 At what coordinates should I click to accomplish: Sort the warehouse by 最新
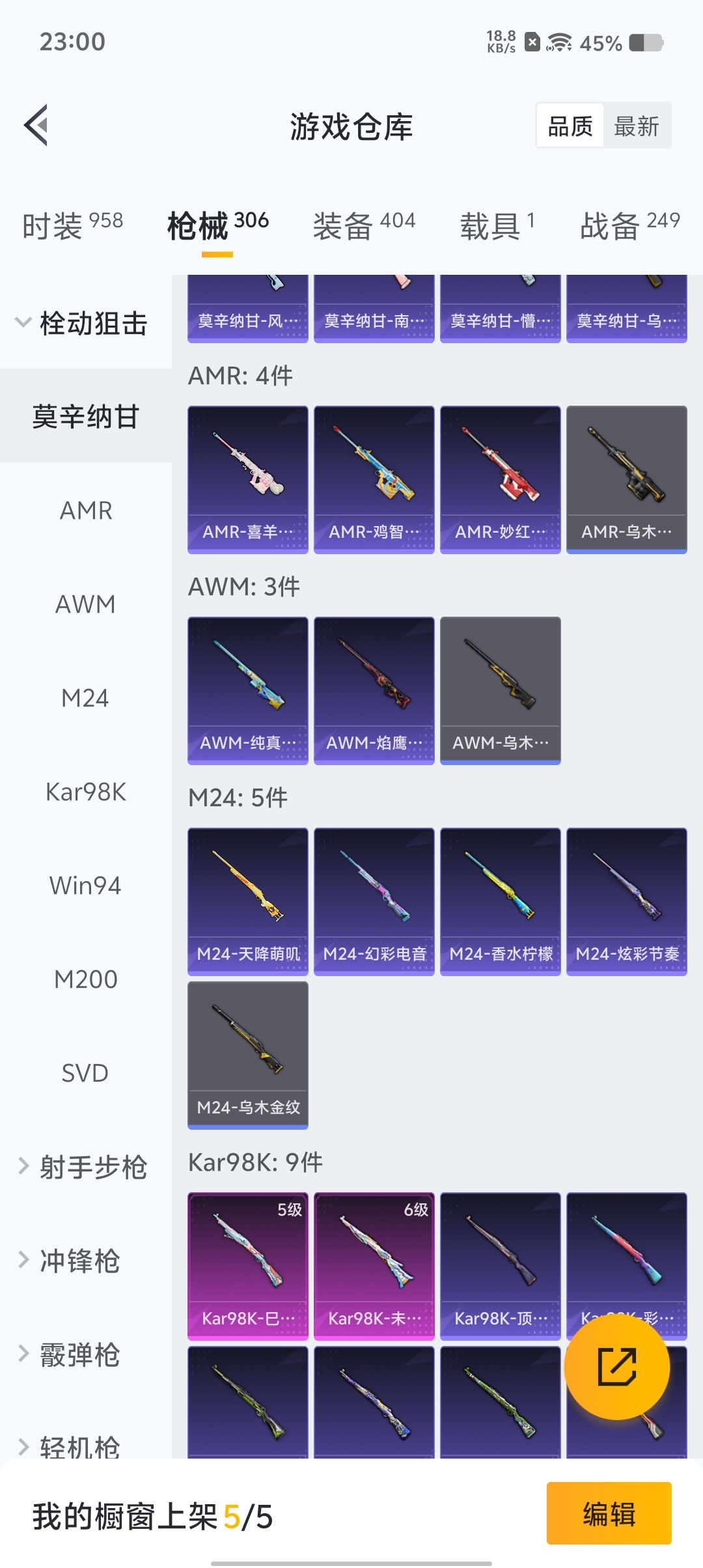[x=636, y=126]
